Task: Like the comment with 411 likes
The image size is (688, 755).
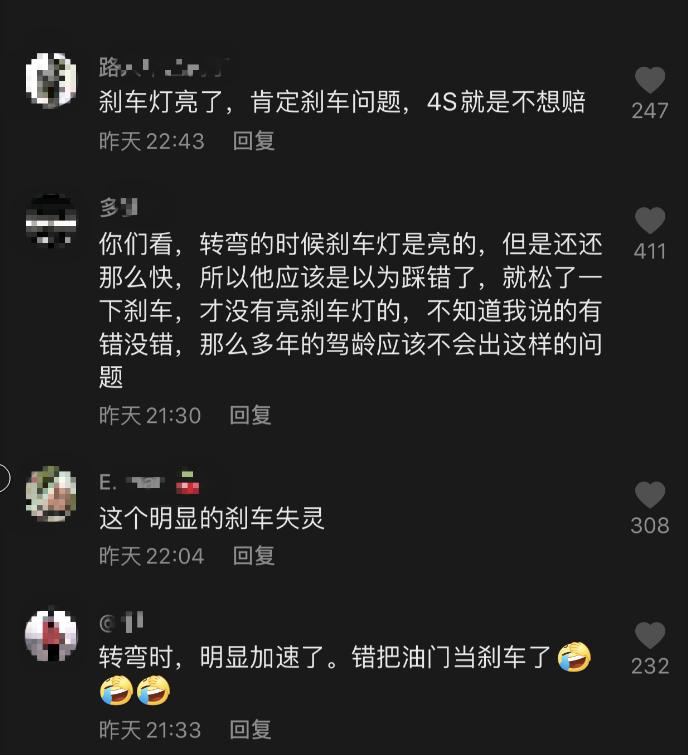Action: point(650,221)
